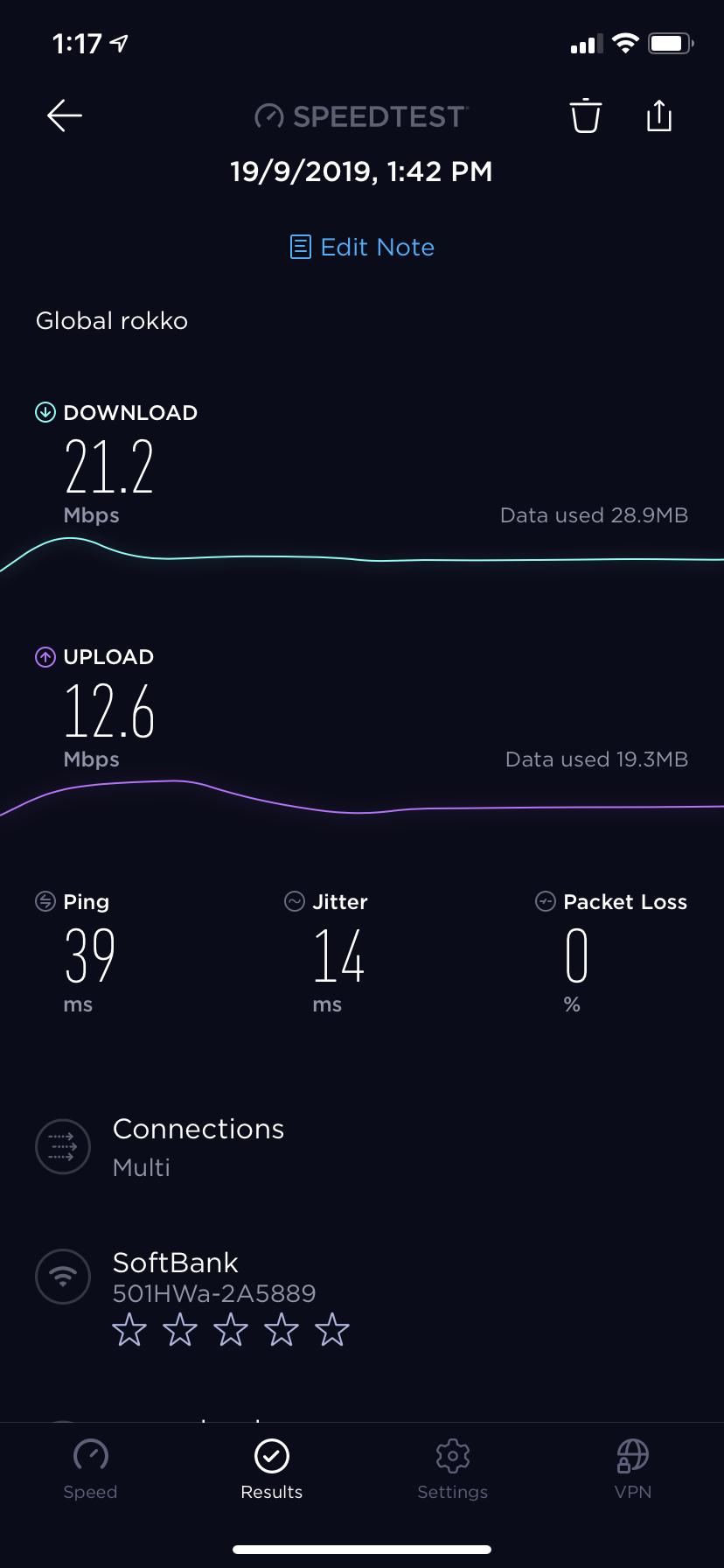This screenshot has height=1568, width=724.
Task: Delete this speed test result
Action: click(x=585, y=115)
